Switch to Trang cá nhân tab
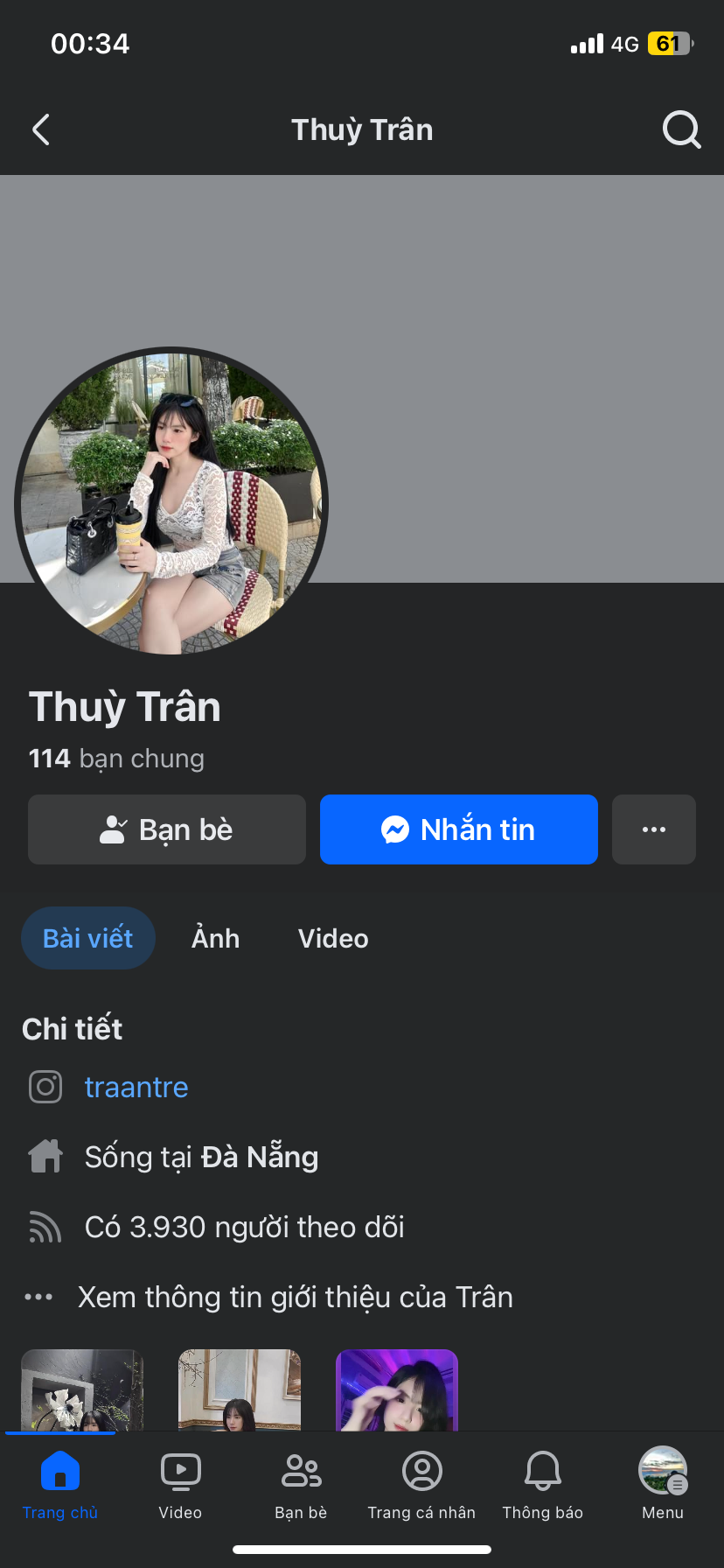The image size is (724, 1568). click(421, 1484)
